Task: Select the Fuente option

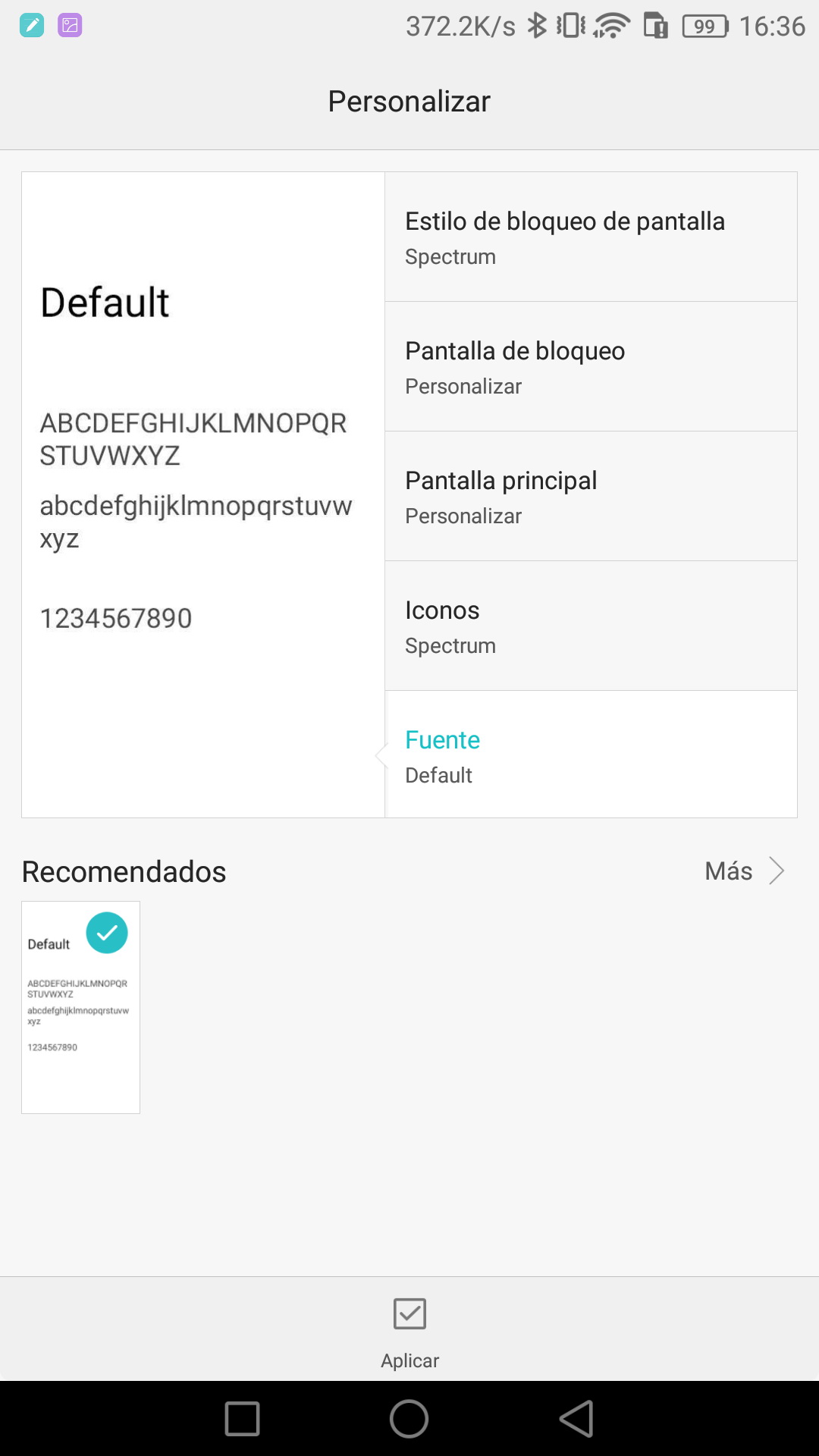Action: (x=591, y=755)
